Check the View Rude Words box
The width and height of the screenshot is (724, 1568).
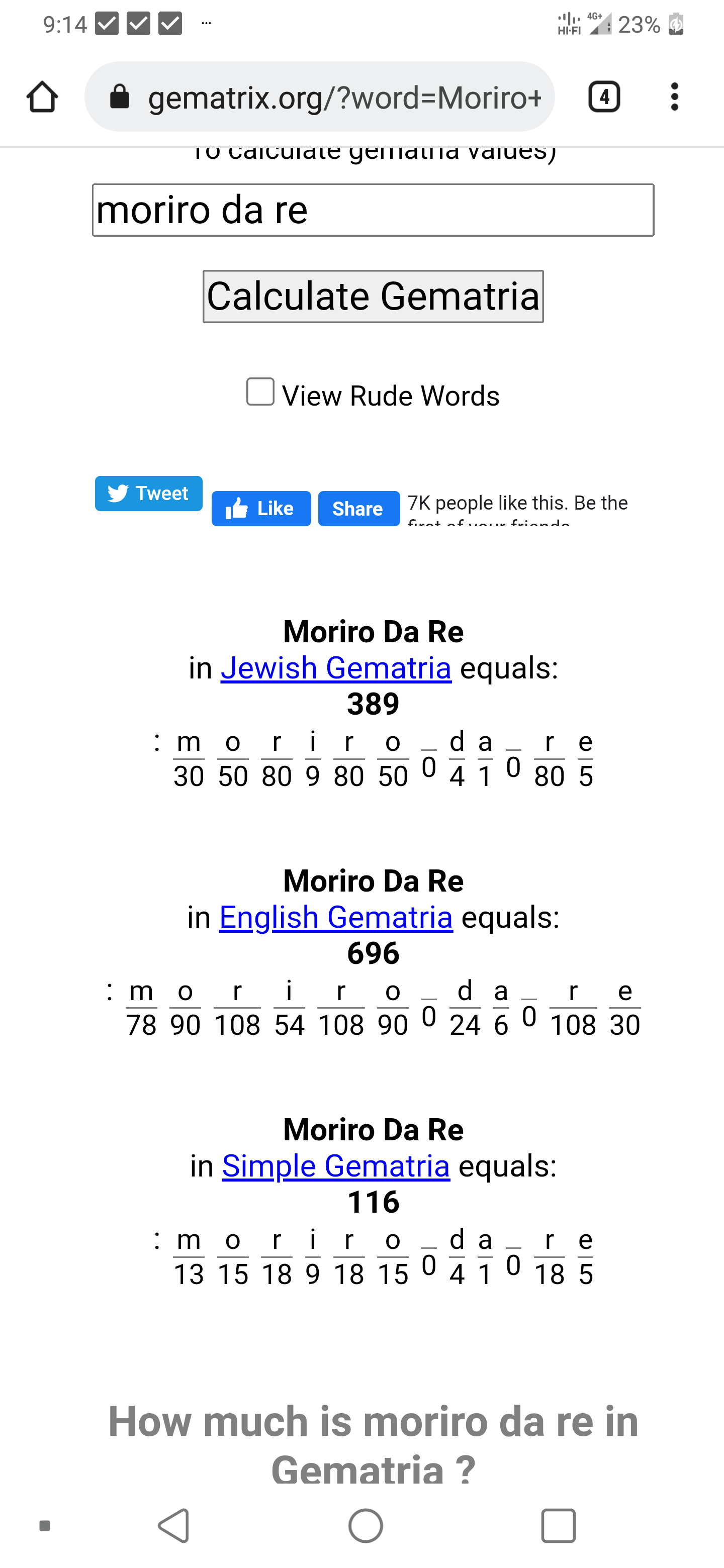[260, 391]
